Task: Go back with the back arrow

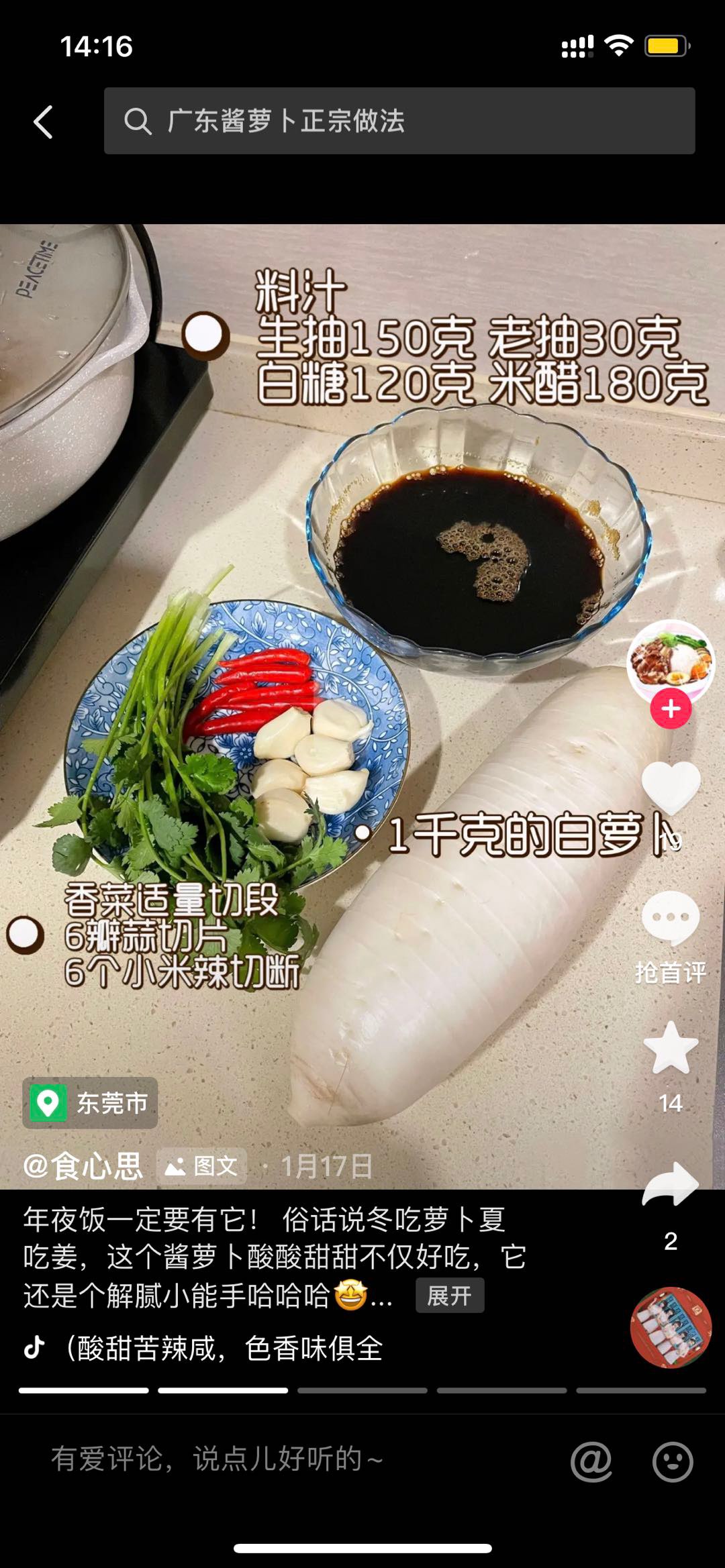Action: point(44,122)
